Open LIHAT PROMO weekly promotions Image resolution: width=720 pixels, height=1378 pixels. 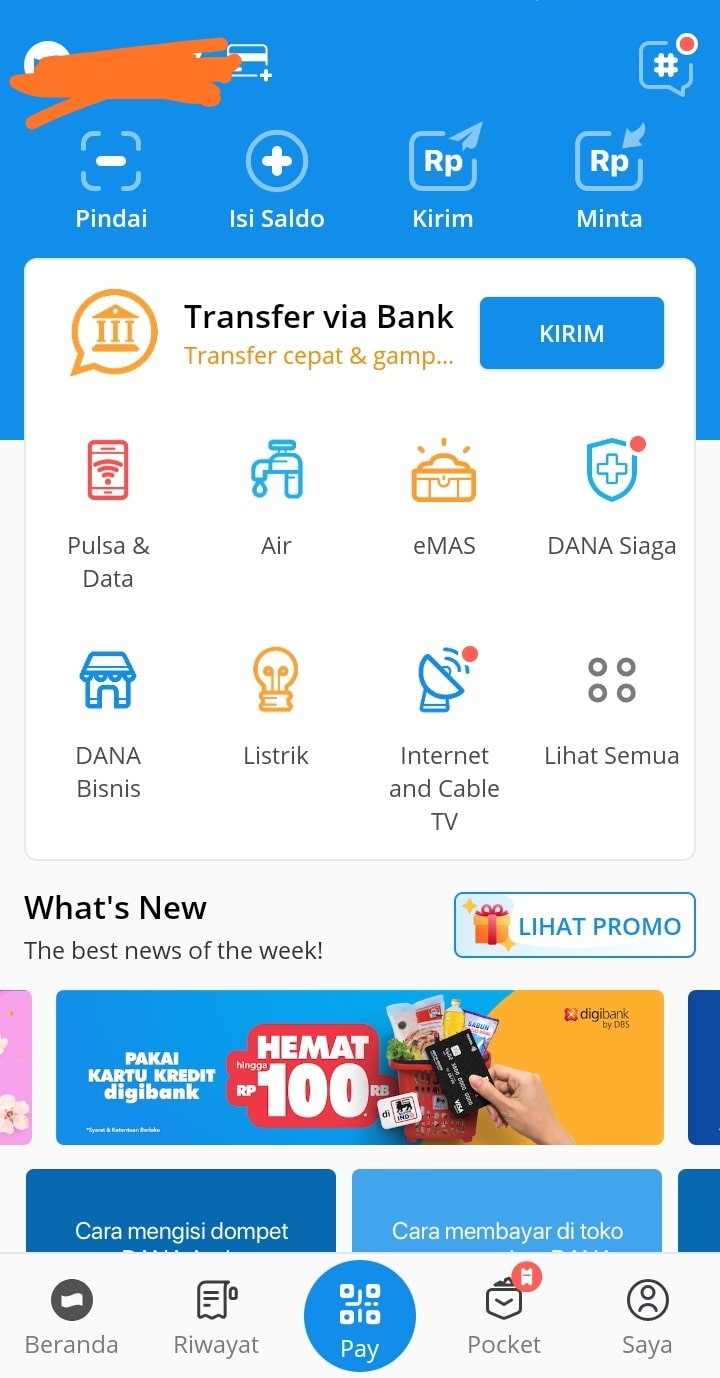[x=574, y=925]
